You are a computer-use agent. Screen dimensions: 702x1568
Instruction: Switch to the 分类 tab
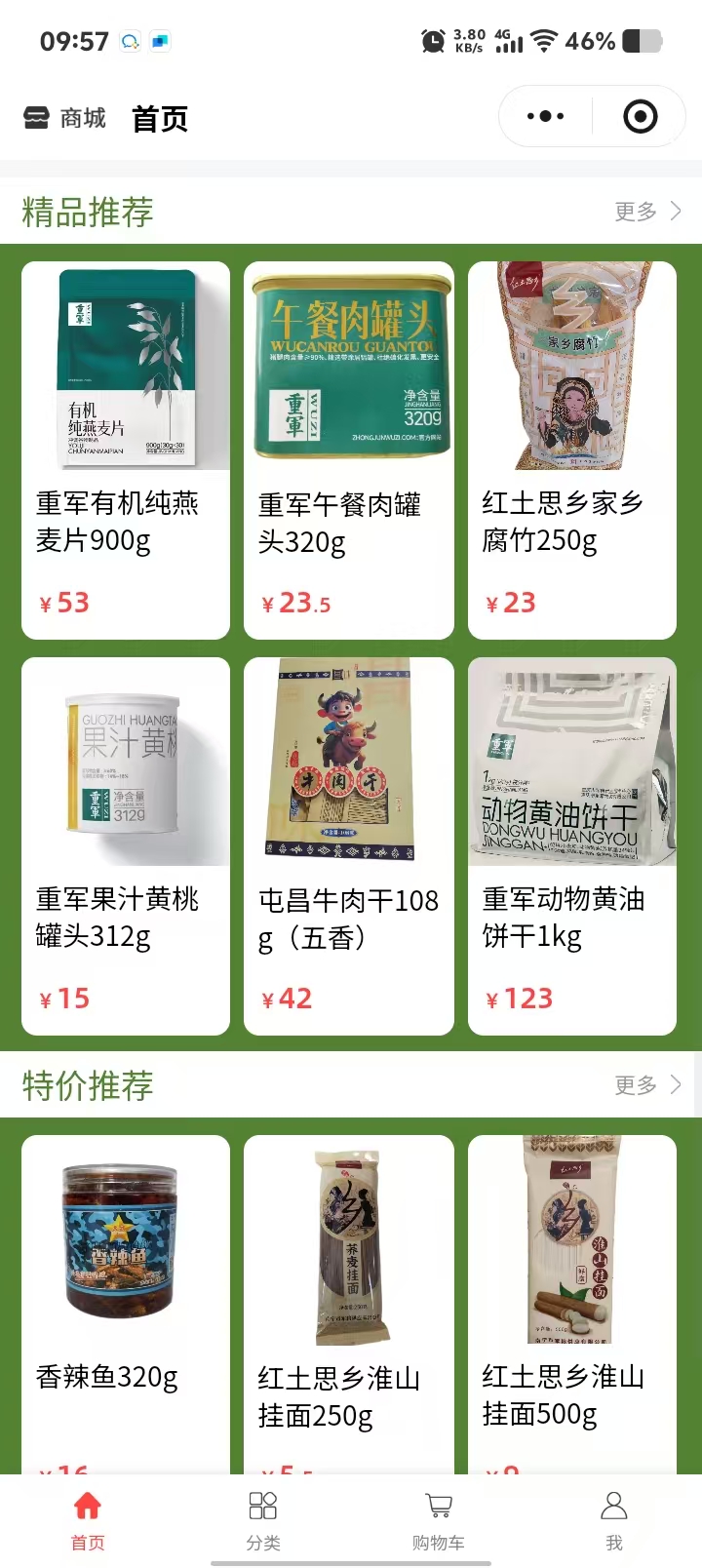coord(263,1519)
